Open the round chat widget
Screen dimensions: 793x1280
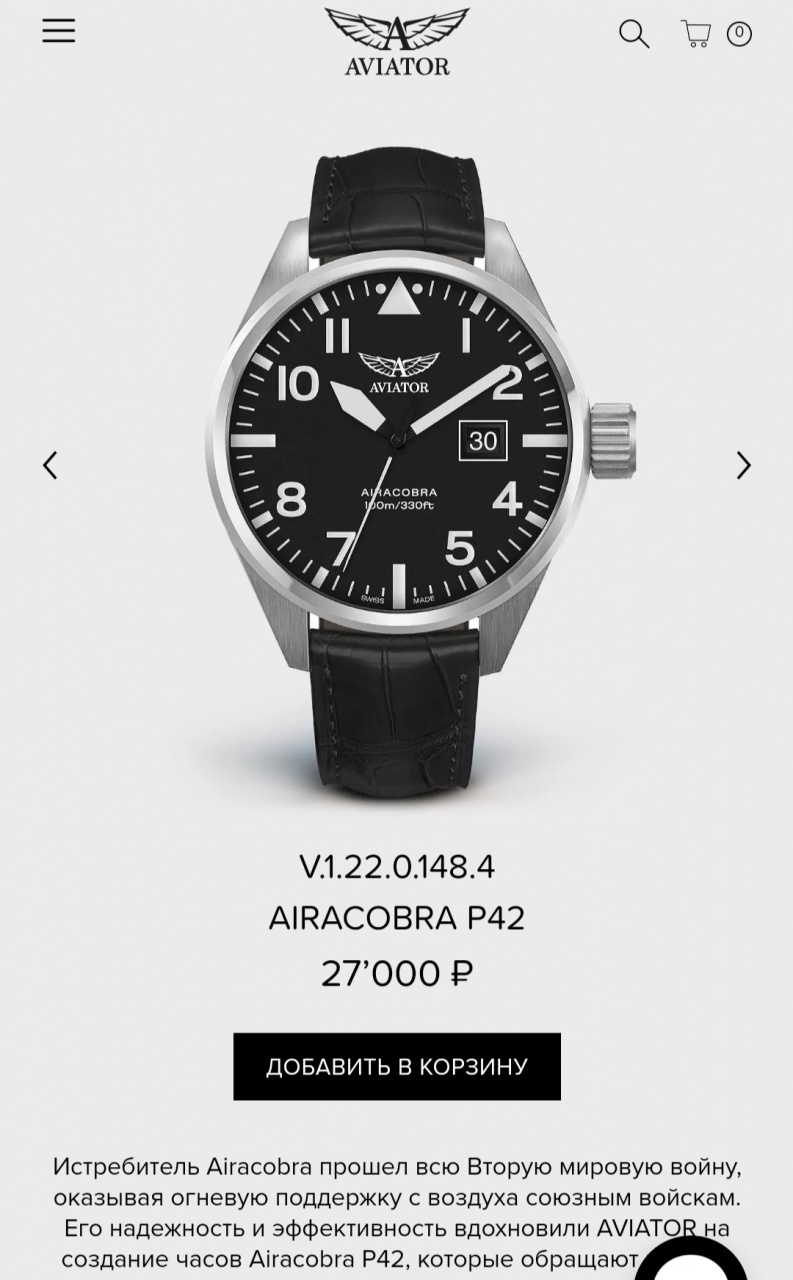(690, 1264)
